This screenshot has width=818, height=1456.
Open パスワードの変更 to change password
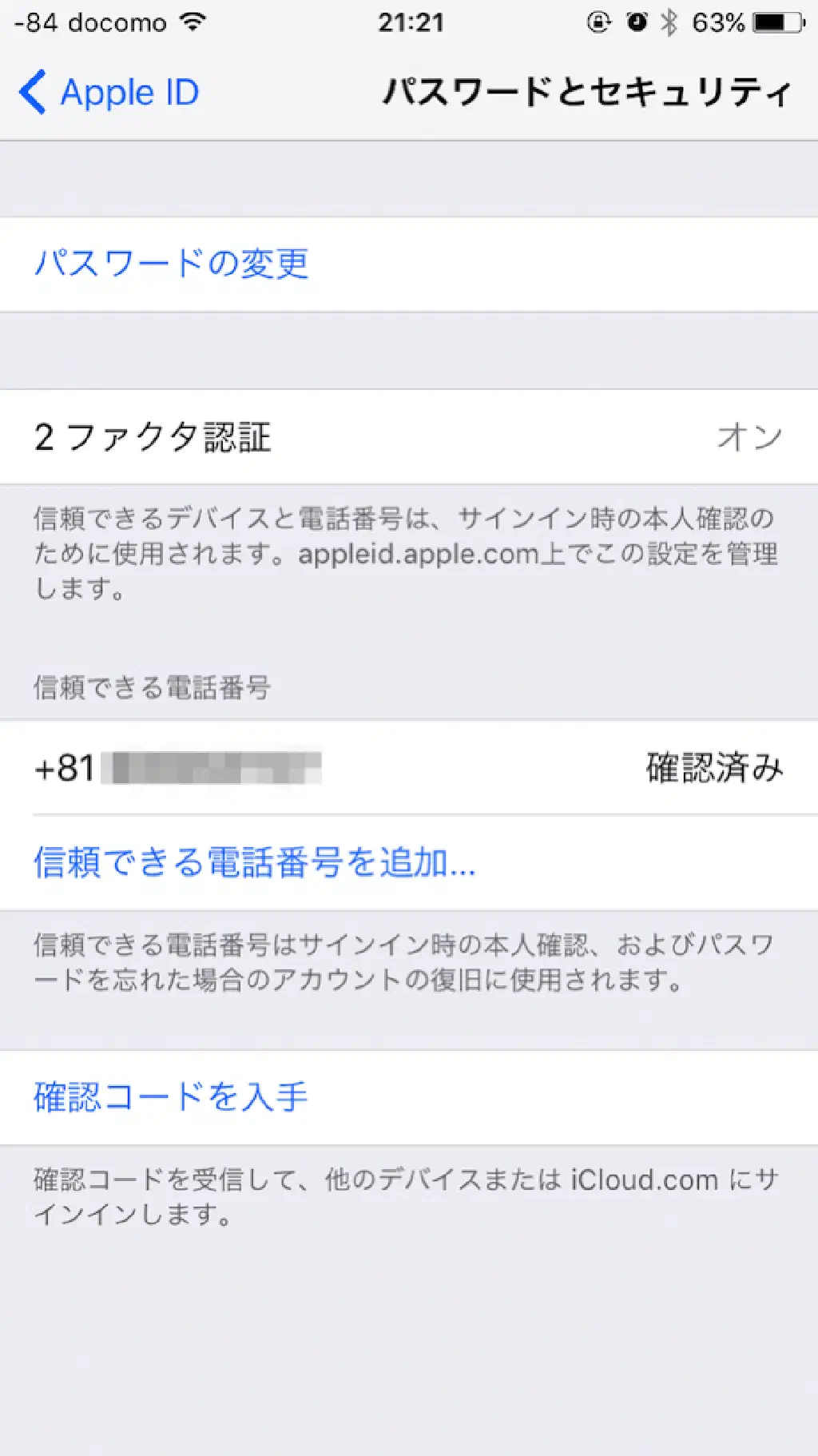pyautogui.click(x=171, y=264)
